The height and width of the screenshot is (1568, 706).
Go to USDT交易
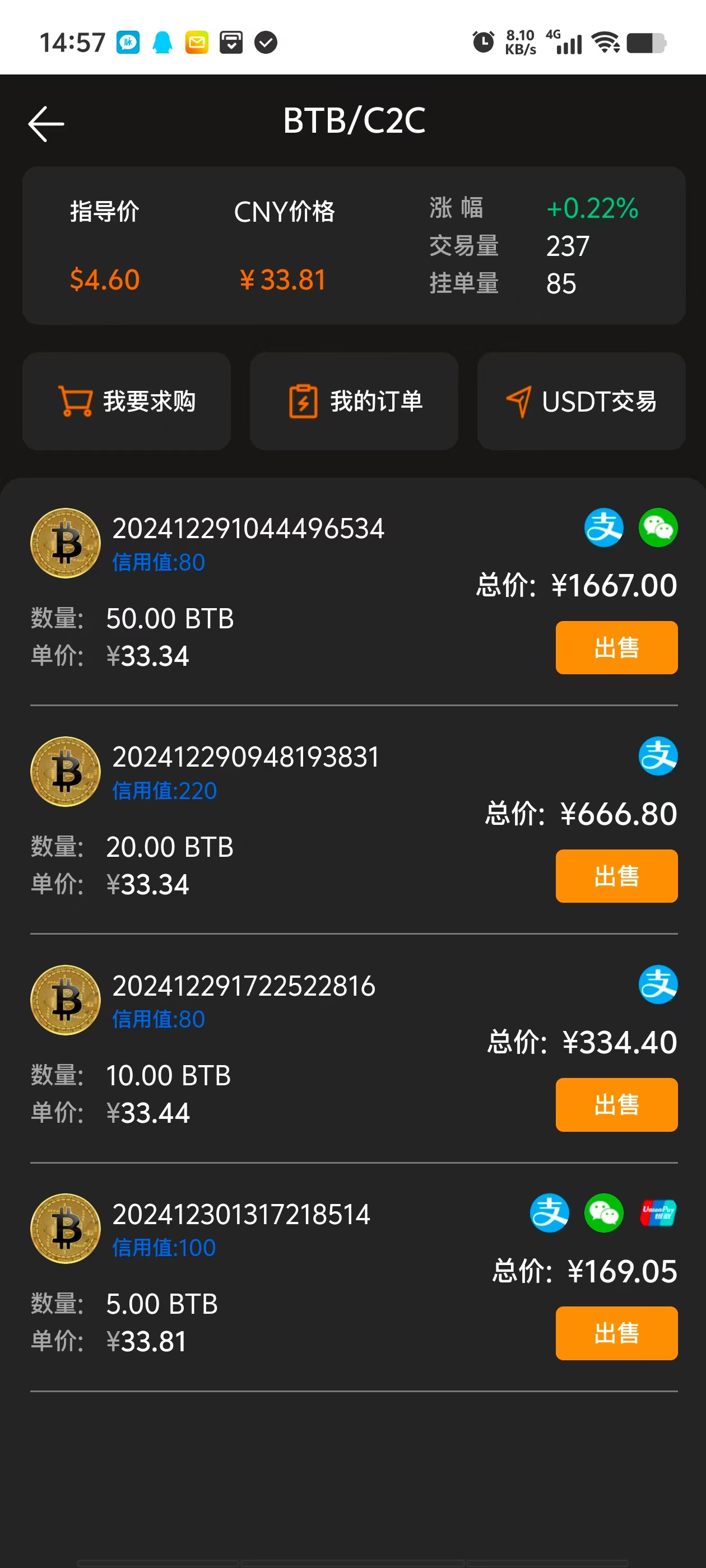coord(581,401)
